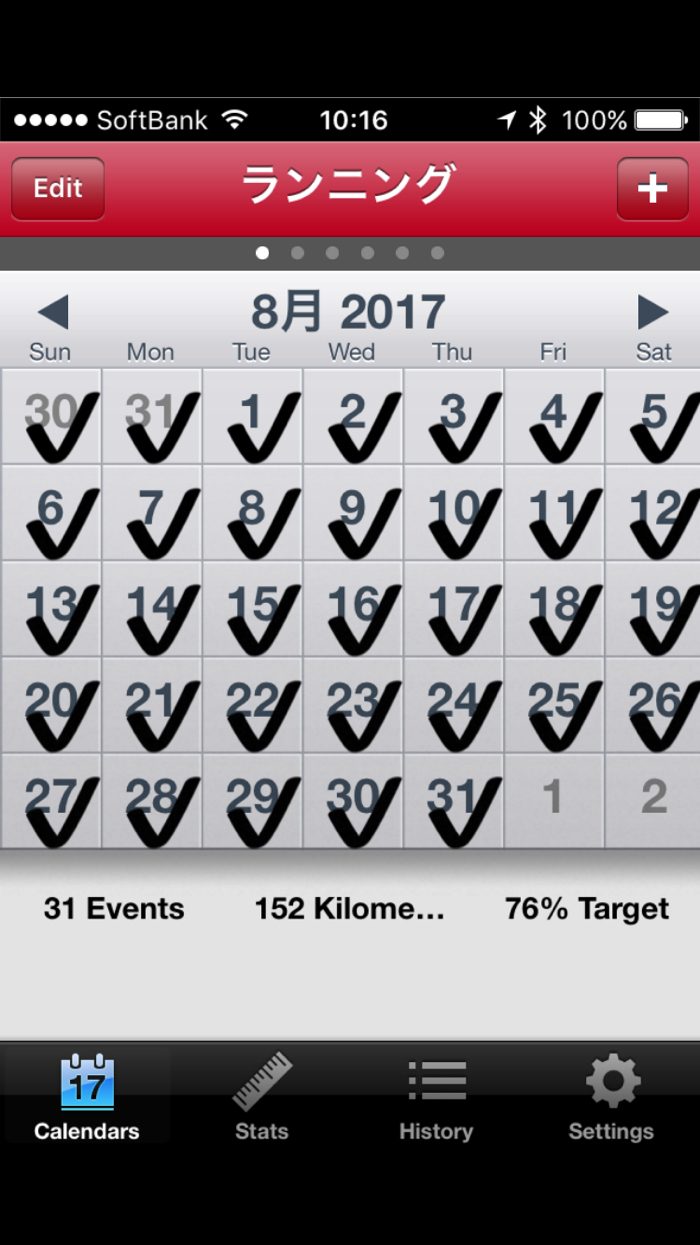This screenshot has width=700, height=1245.
Task: Toggle the check on August 15
Action: [x=253, y=609]
